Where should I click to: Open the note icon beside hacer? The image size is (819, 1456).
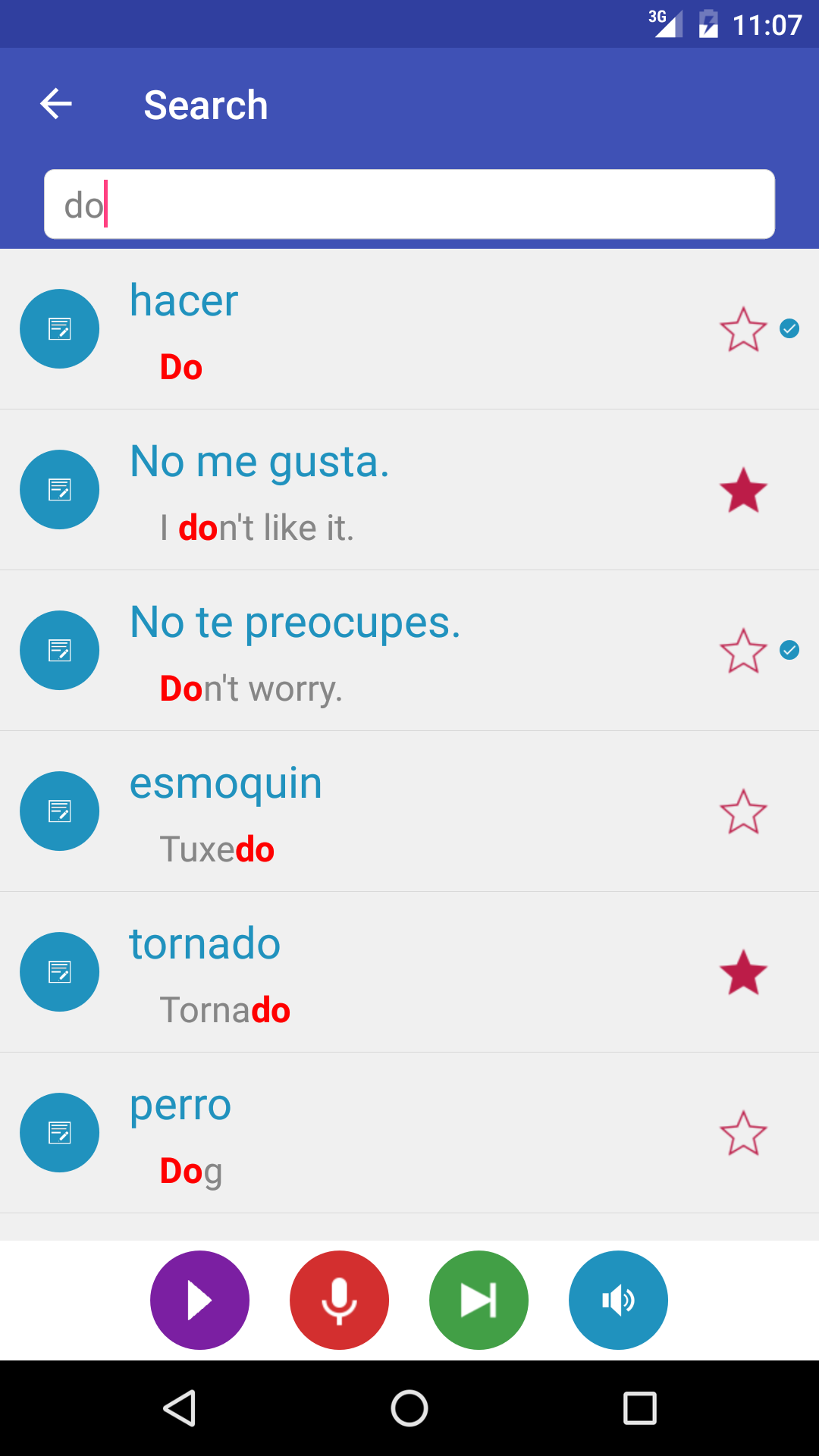(x=59, y=329)
